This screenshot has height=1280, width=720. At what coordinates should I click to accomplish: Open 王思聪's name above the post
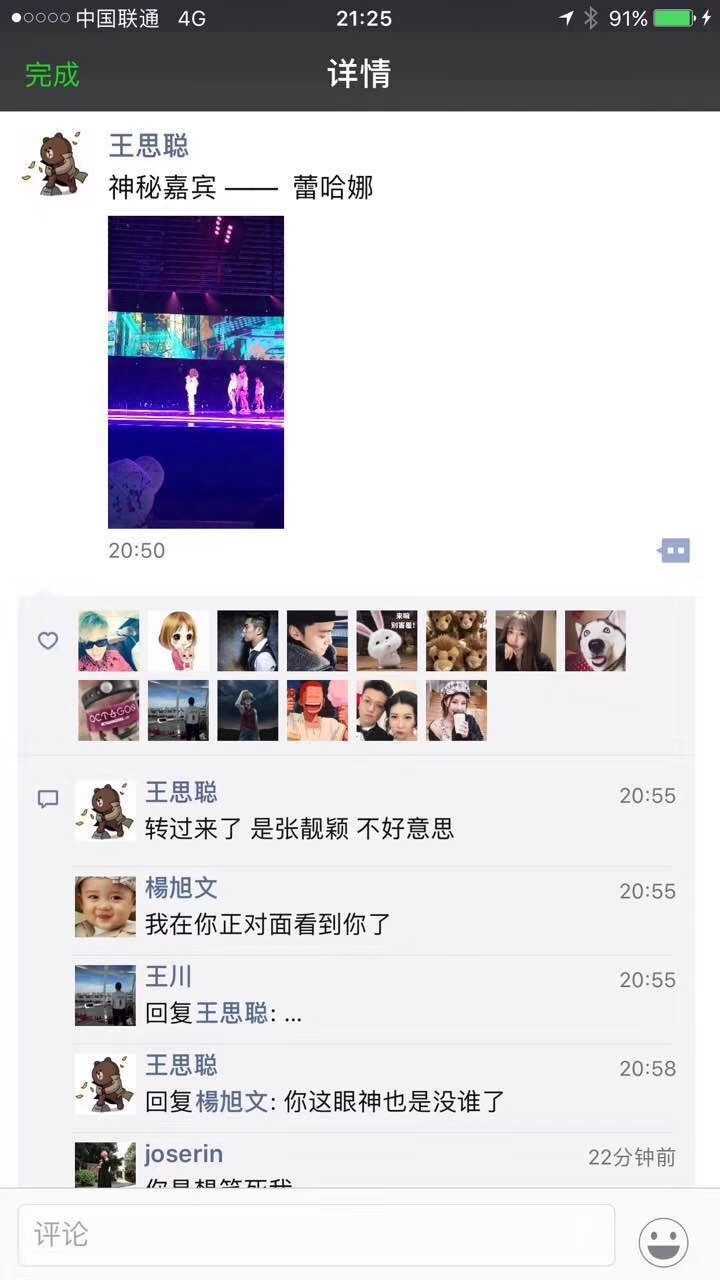click(x=149, y=145)
